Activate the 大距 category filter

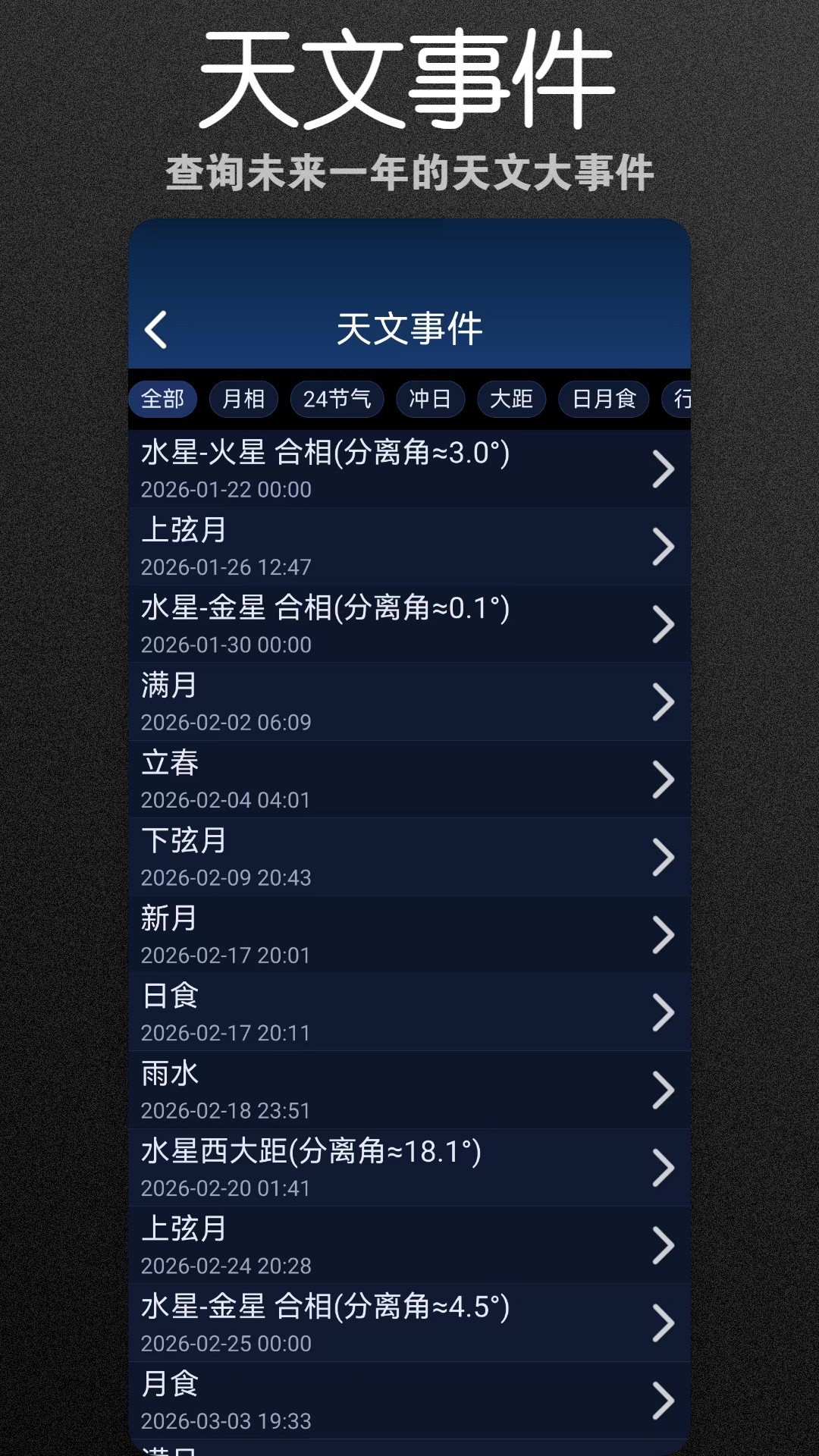click(512, 399)
